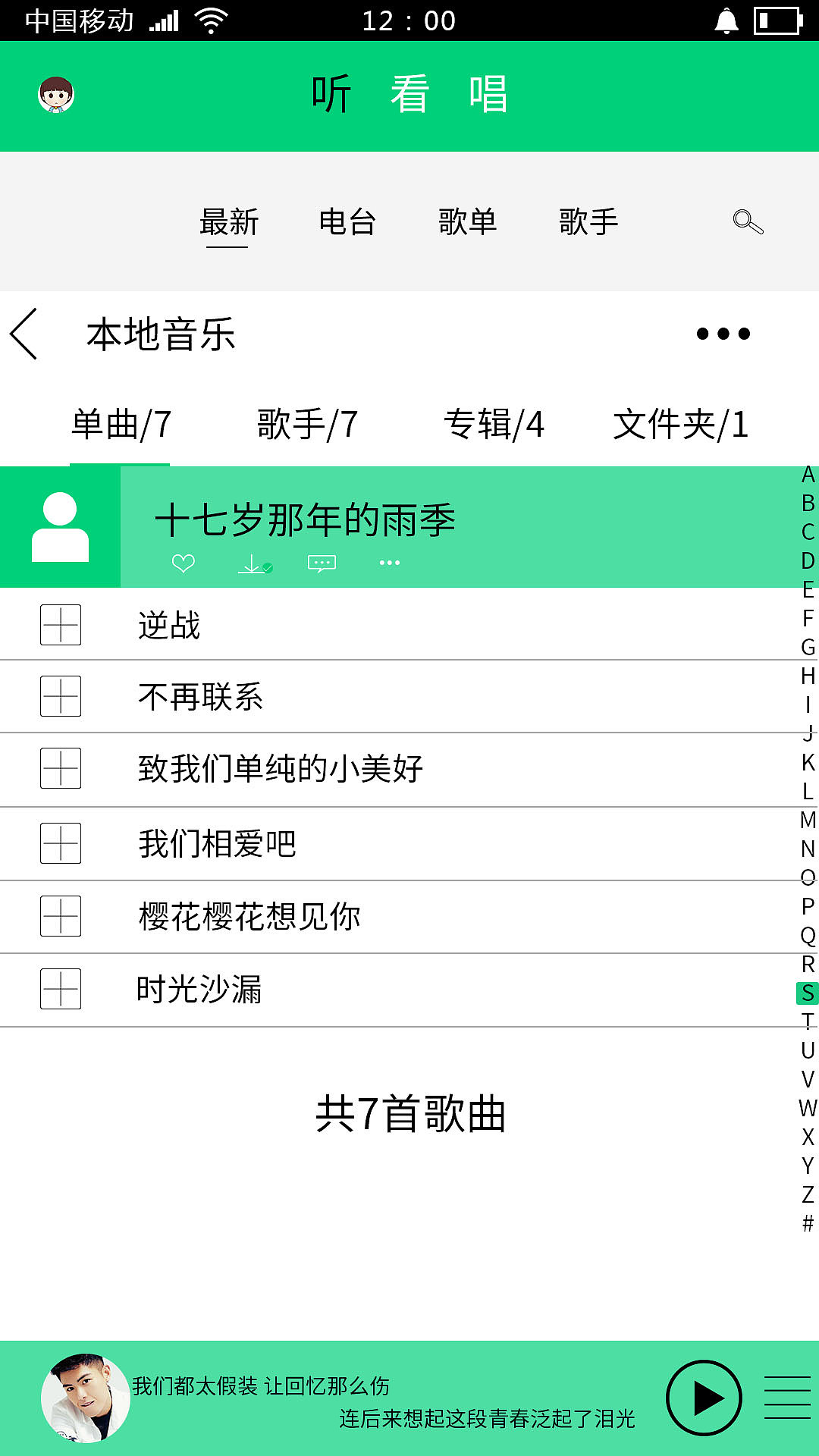This screenshot has height=1456, width=819.
Task: Toggle selection checkbox next to 时光沙漏
Action: (x=61, y=990)
